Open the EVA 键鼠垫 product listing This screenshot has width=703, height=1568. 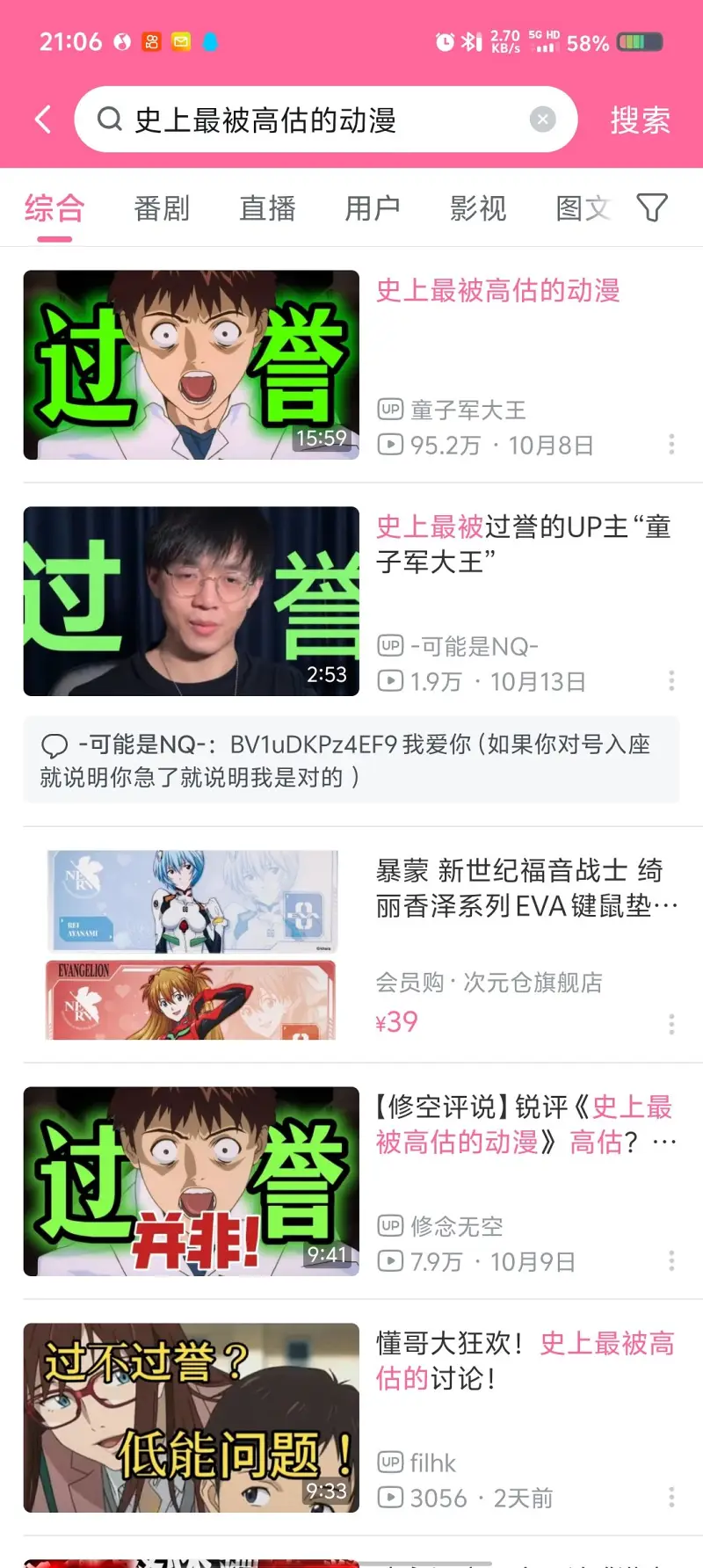point(192,945)
